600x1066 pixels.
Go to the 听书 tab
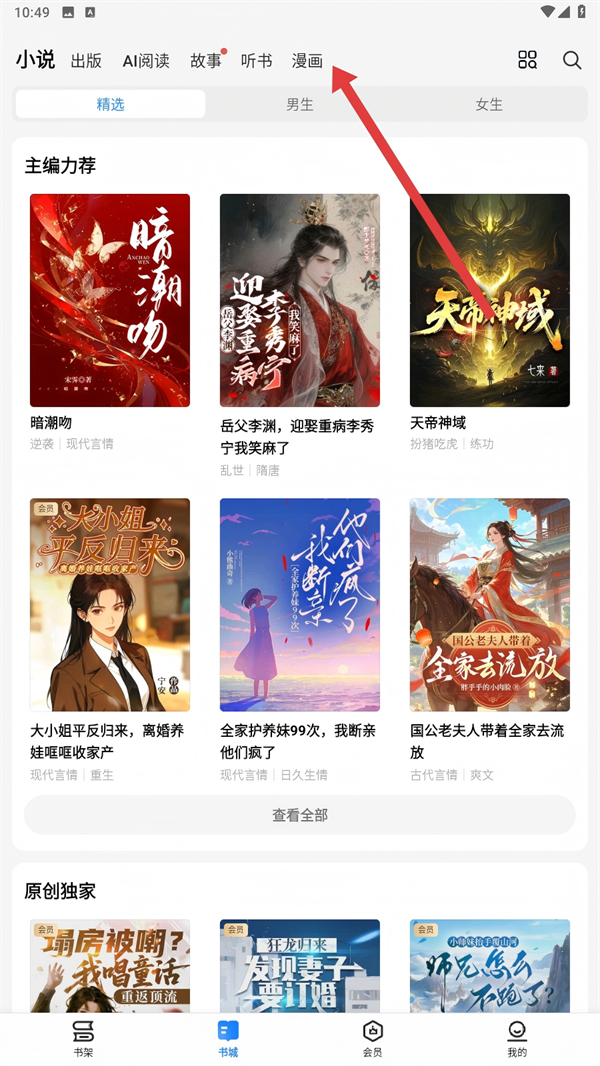pyautogui.click(x=257, y=61)
